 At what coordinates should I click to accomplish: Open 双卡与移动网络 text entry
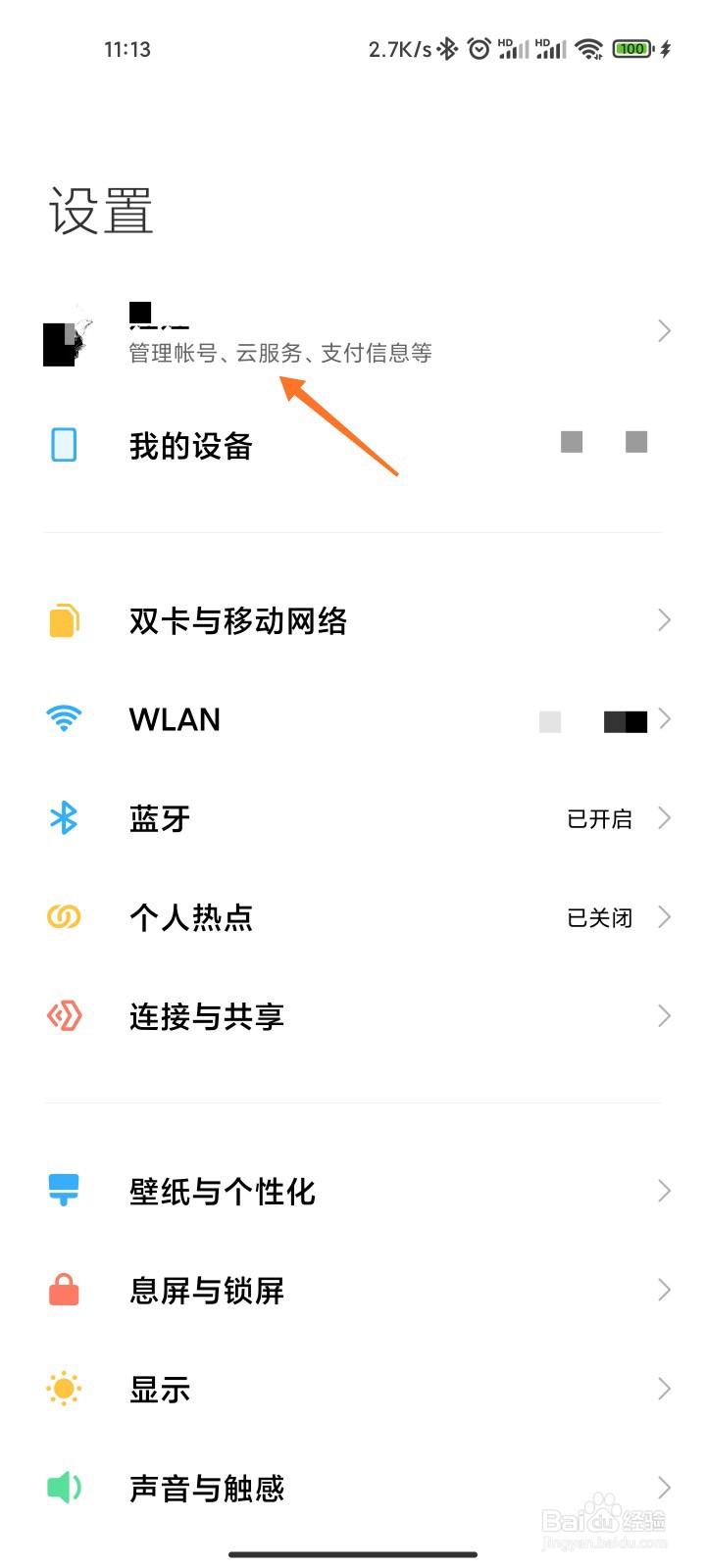coord(238,620)
